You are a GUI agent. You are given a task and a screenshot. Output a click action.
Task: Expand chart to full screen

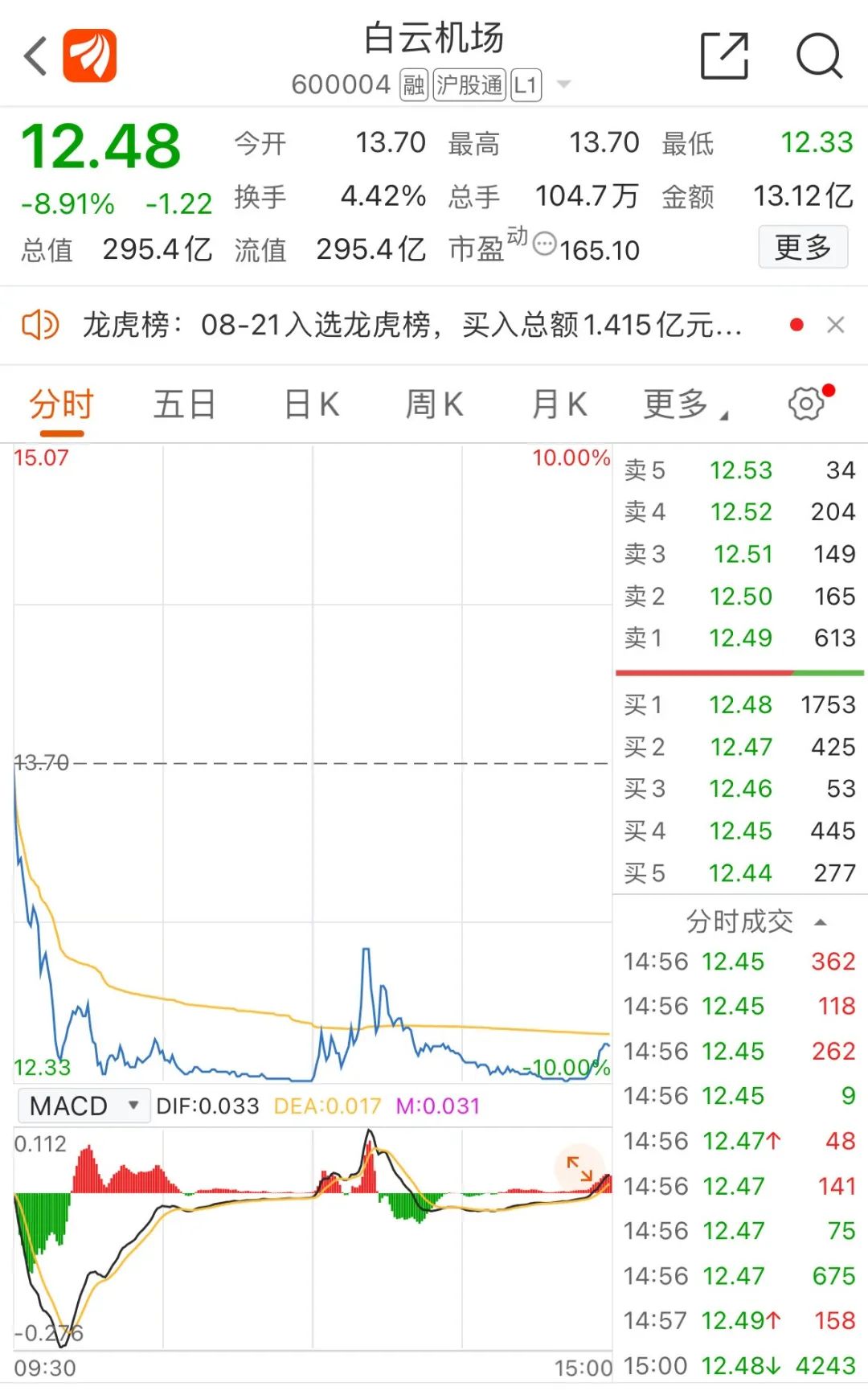pyautogui.click(x=579, y=1168)
